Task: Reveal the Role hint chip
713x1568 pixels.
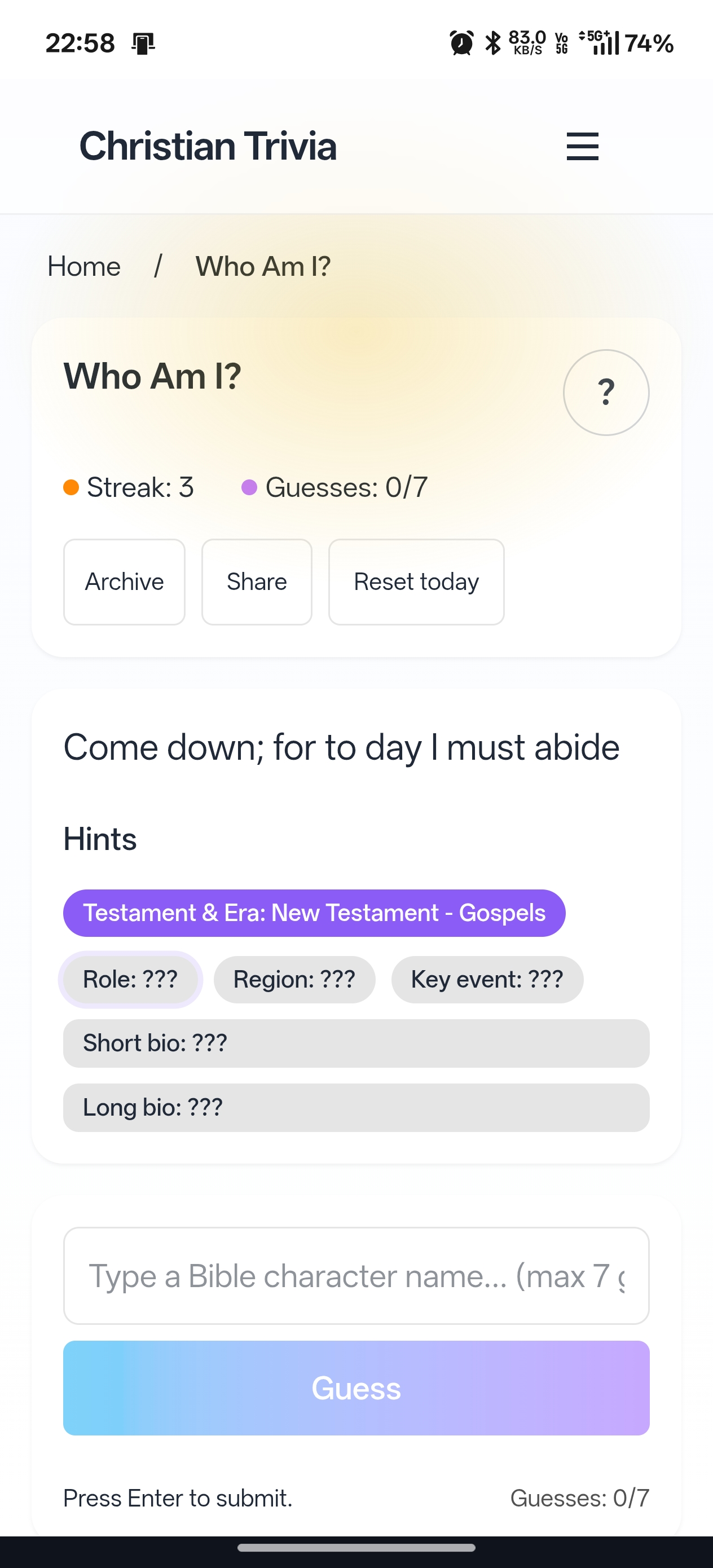Action: (x=130, y=979)
